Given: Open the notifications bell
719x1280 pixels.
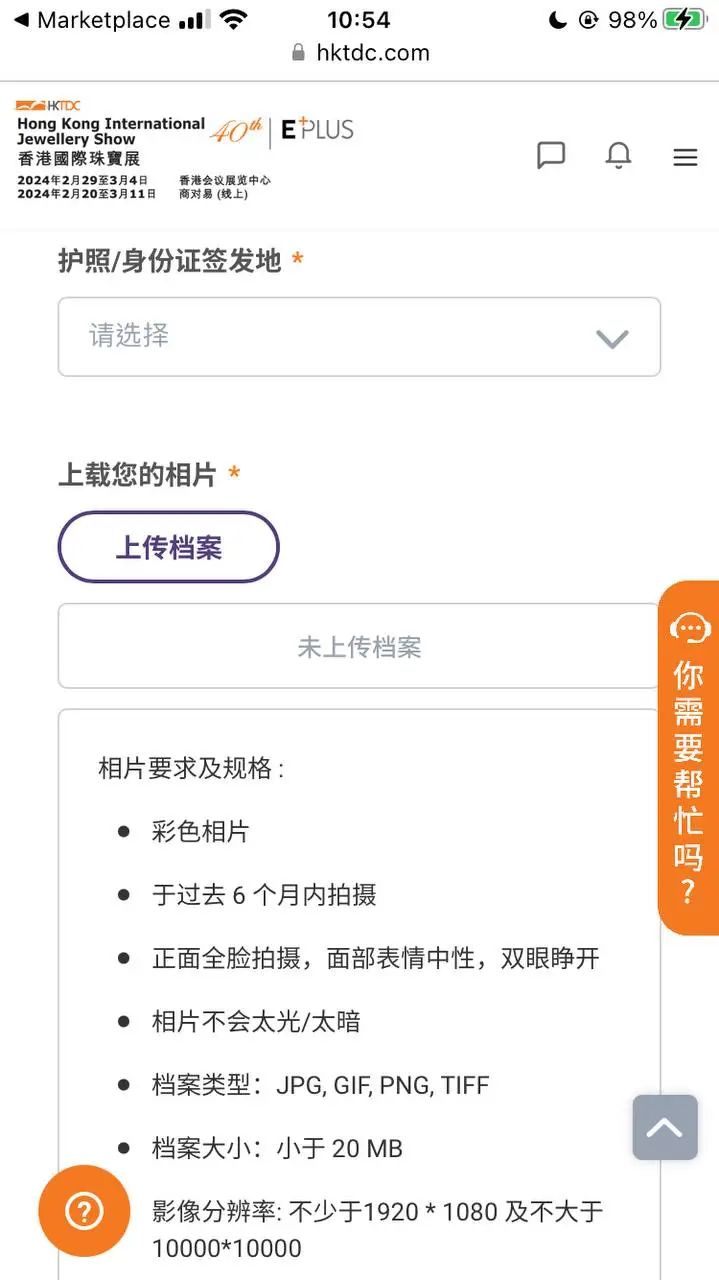Looking at the screenshot, I should pyautogui.click(x=619, y=156).
